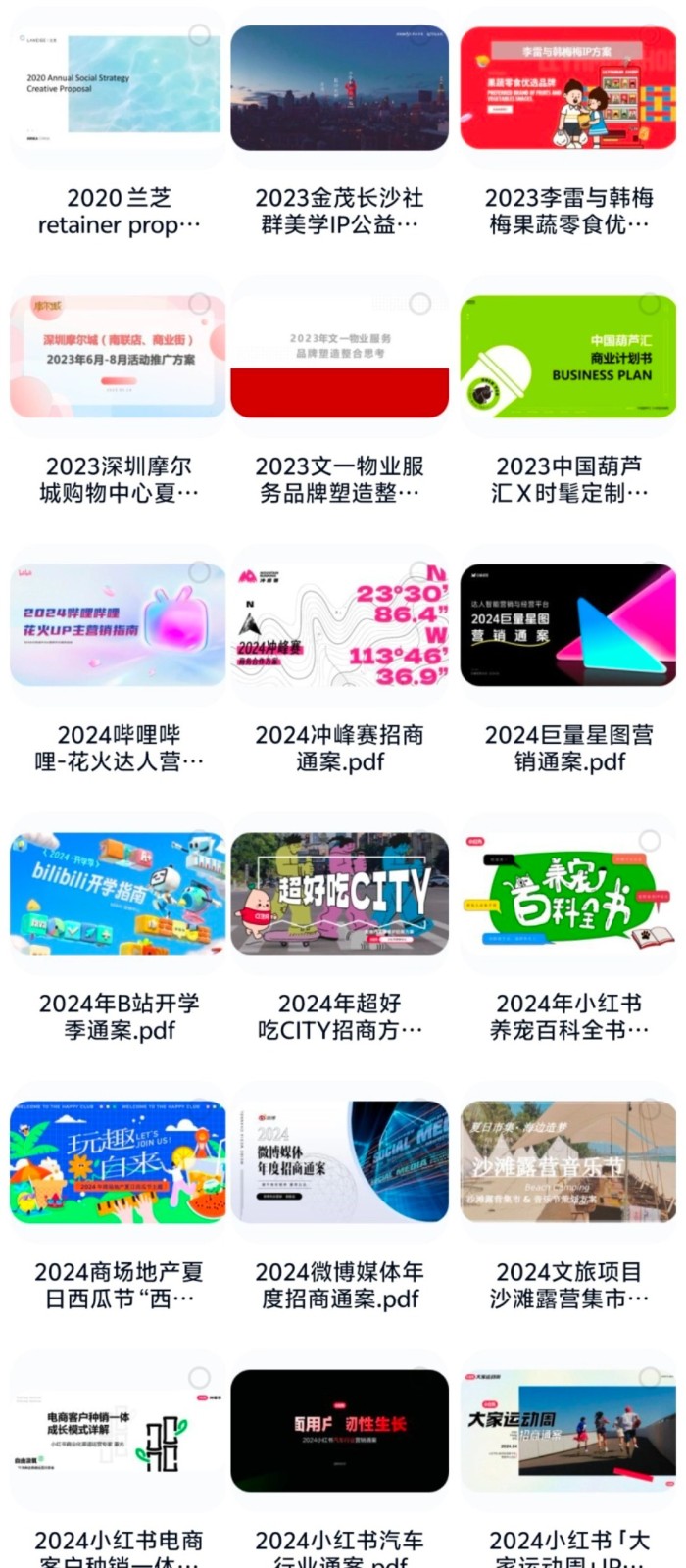Select checkbox on 2024小红书电商客户种销 file
This screenshot has height=1568, width=686.
click(199, 1378)
